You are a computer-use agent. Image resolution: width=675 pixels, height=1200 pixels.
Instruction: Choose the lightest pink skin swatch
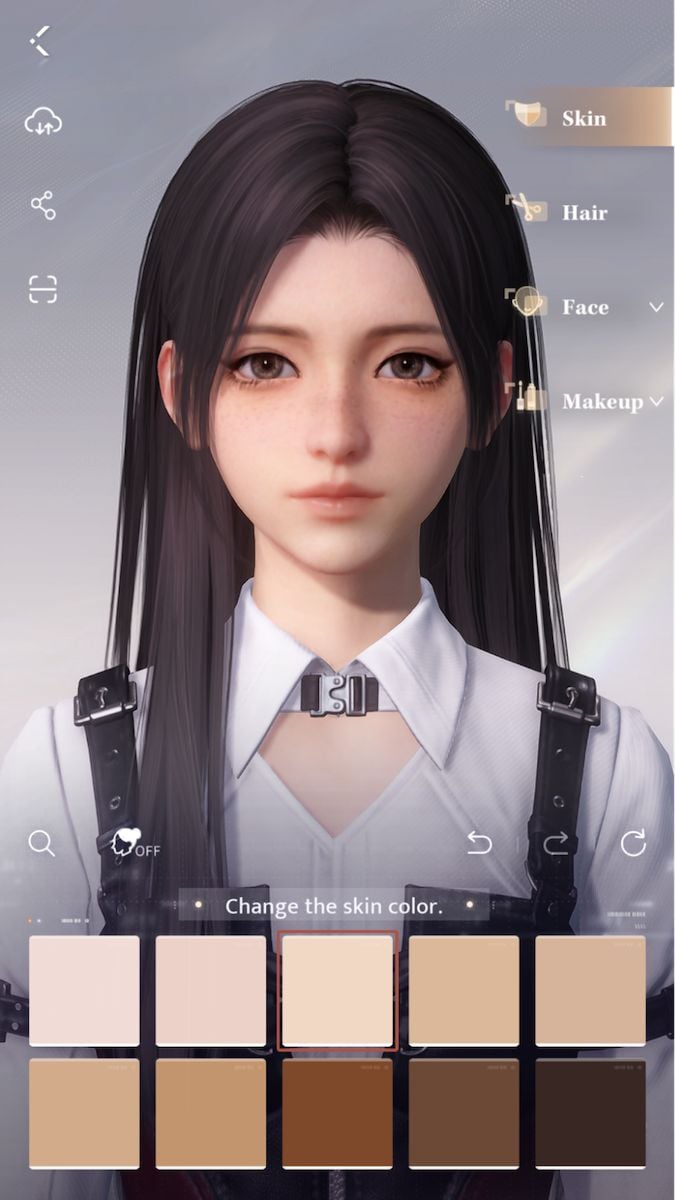(x=84, y=990)
